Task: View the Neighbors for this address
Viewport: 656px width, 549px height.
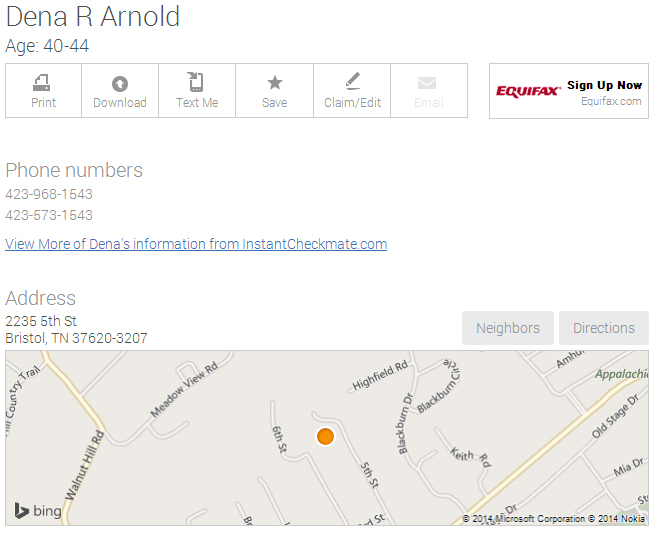Action: click(x=508, y=328)
